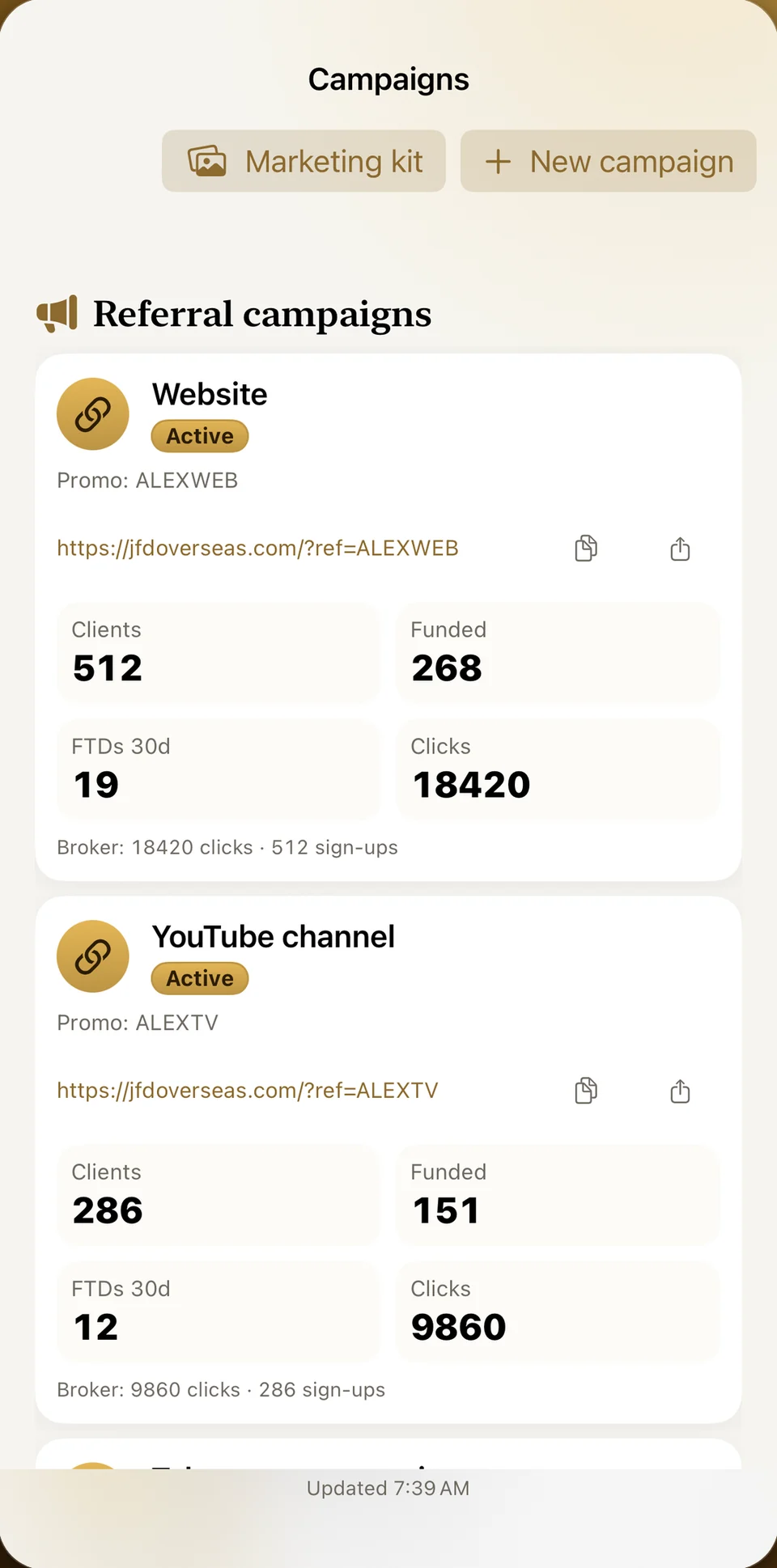The image size is (777, 1568).
Task: Share the ALEXTV referral link
Action: (680, 1091)
